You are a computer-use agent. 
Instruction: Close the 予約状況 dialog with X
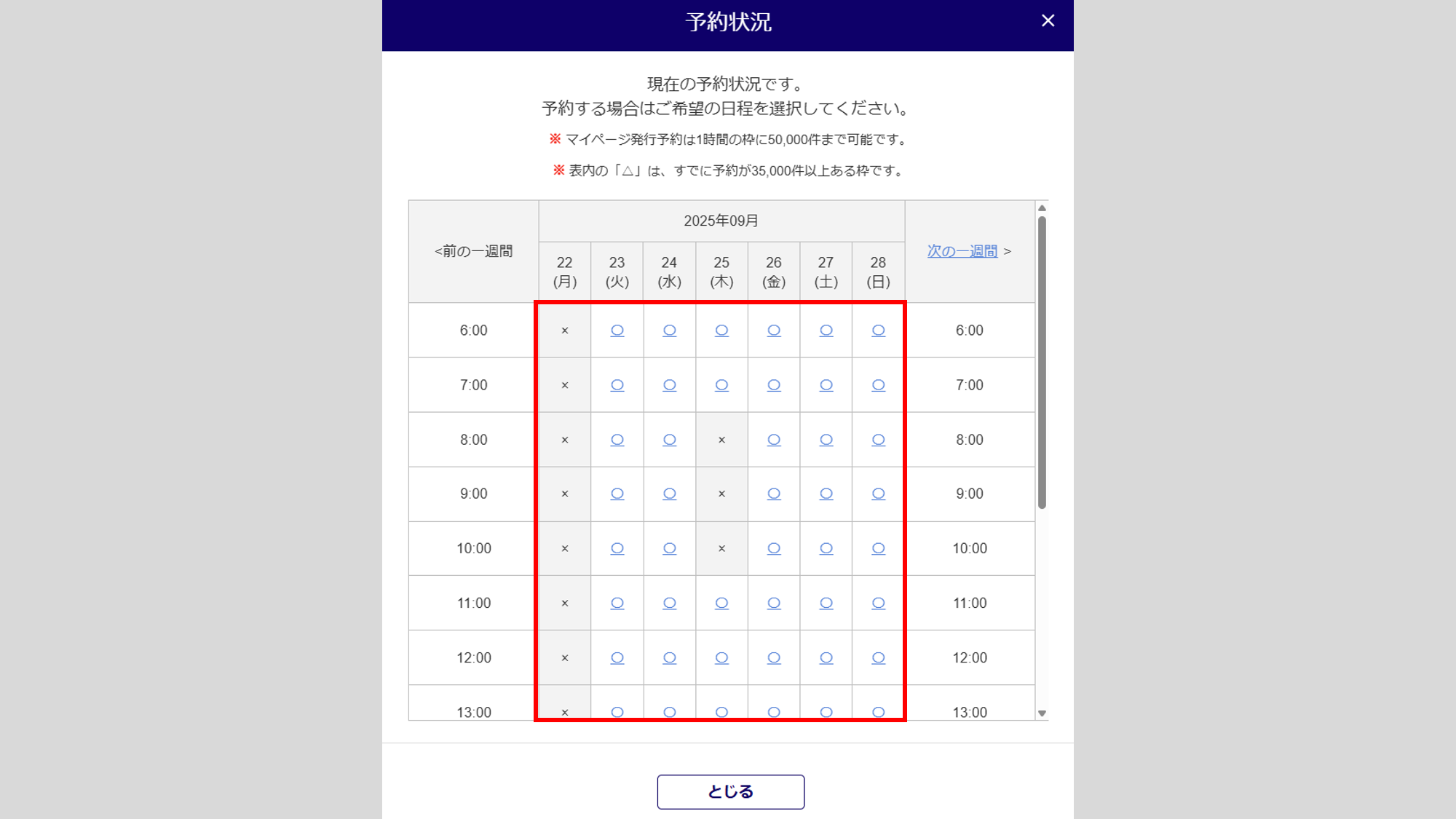click(1048, 21)
